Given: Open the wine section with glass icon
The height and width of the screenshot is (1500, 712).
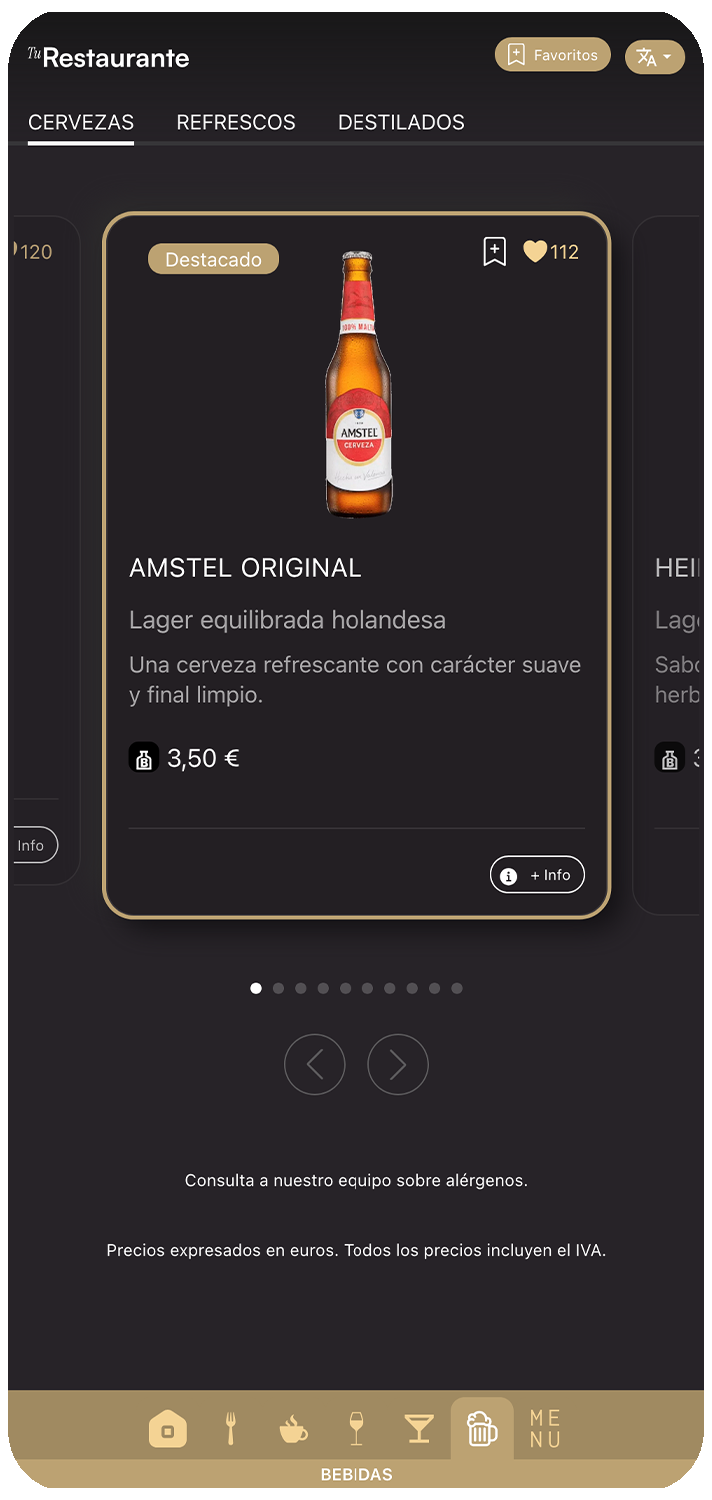Looking at the screenshot, I should (x=356, y=1428).
